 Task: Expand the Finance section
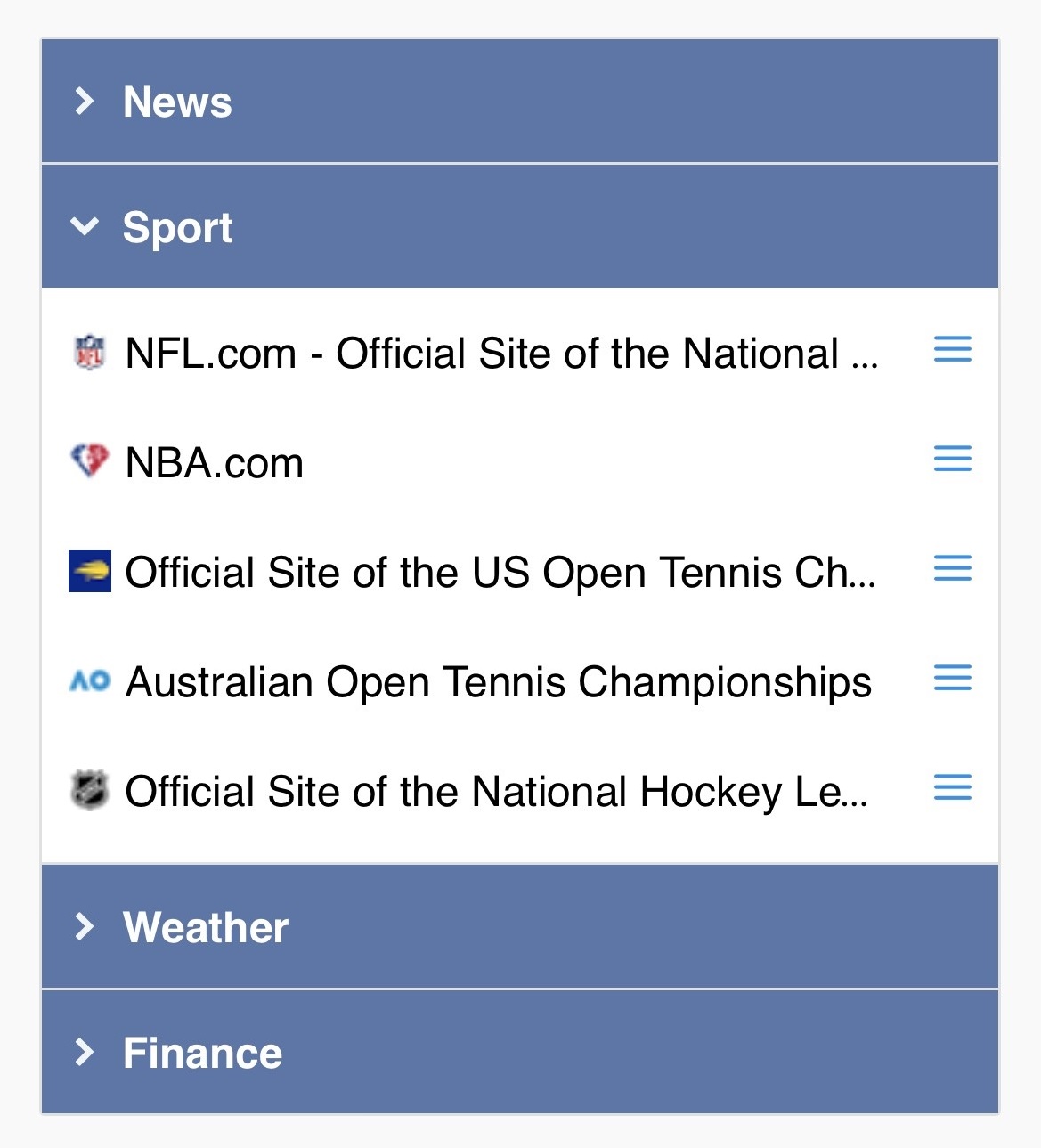coord(201,1053)
